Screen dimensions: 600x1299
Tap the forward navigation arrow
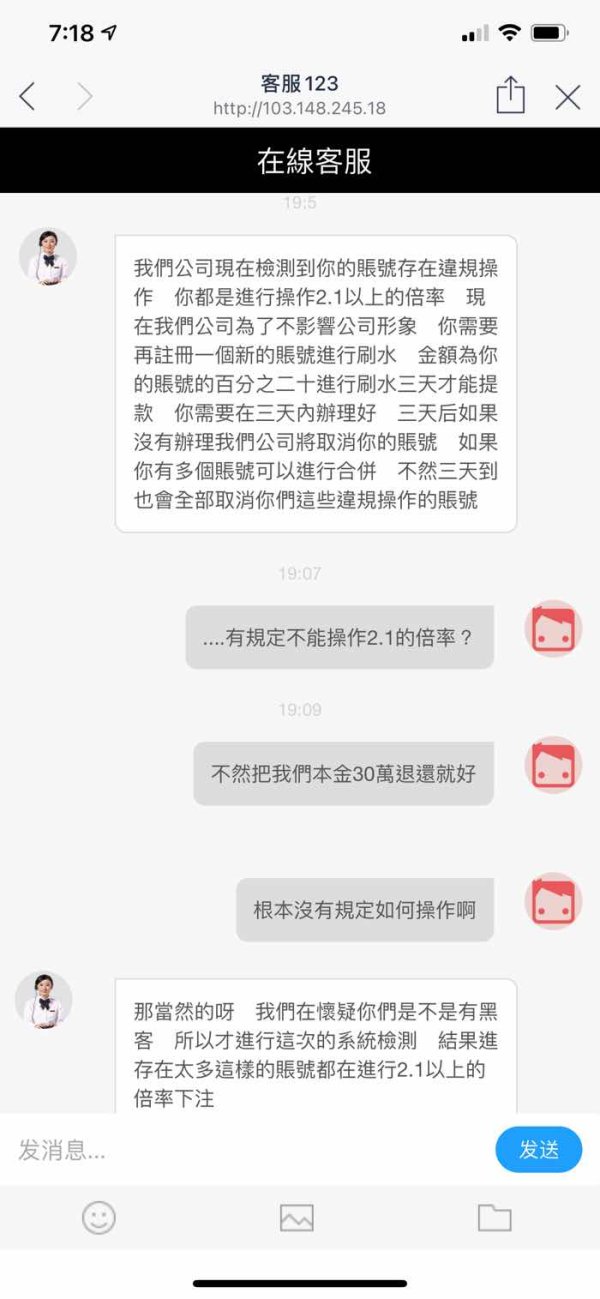85,96
